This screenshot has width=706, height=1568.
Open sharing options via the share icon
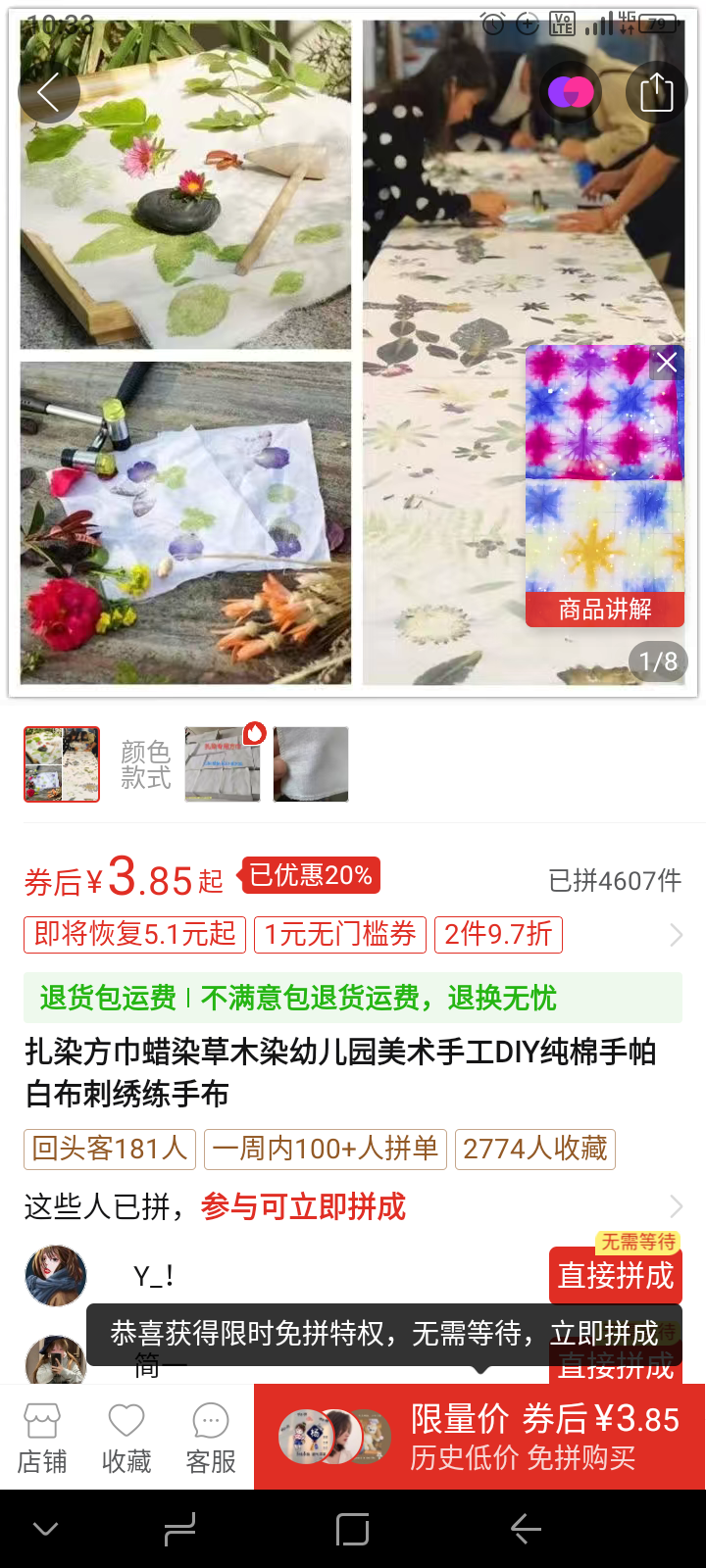point(655,91)
